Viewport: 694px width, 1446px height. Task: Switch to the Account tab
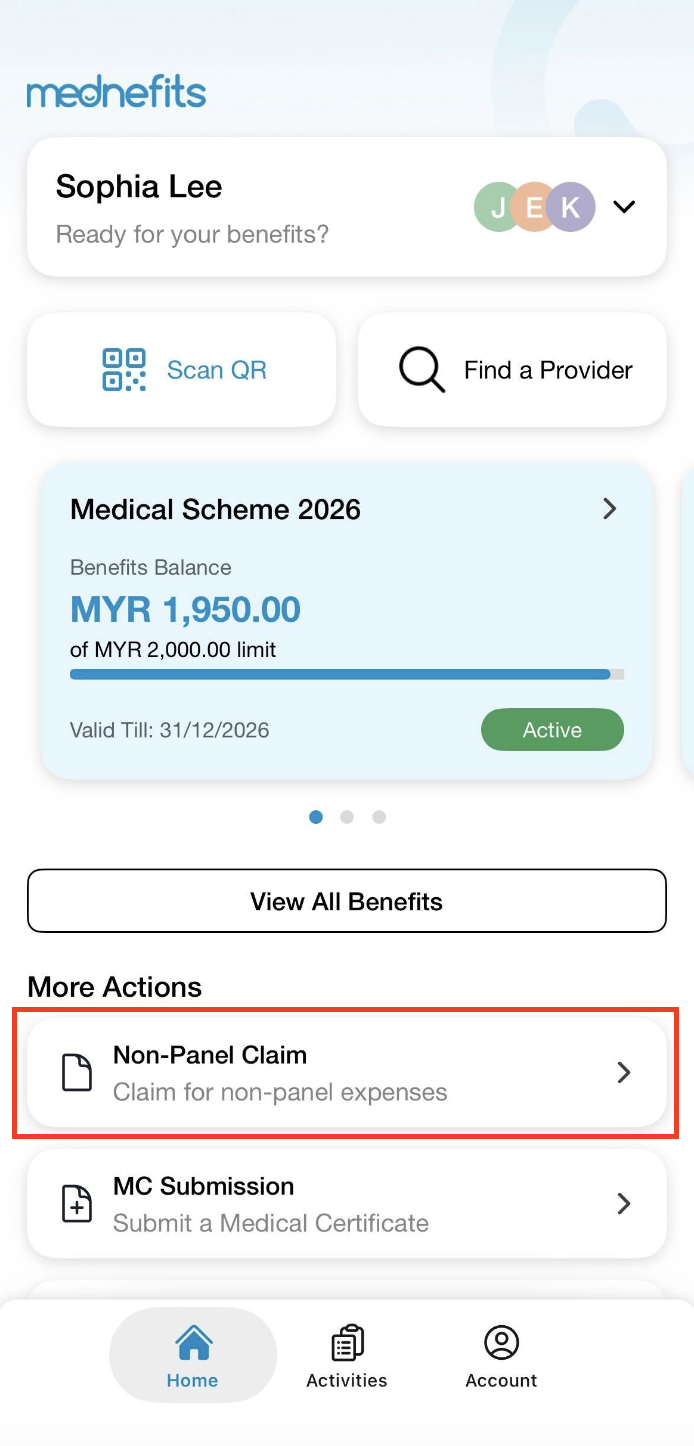pyautogui.click(x=501, y=1356)
